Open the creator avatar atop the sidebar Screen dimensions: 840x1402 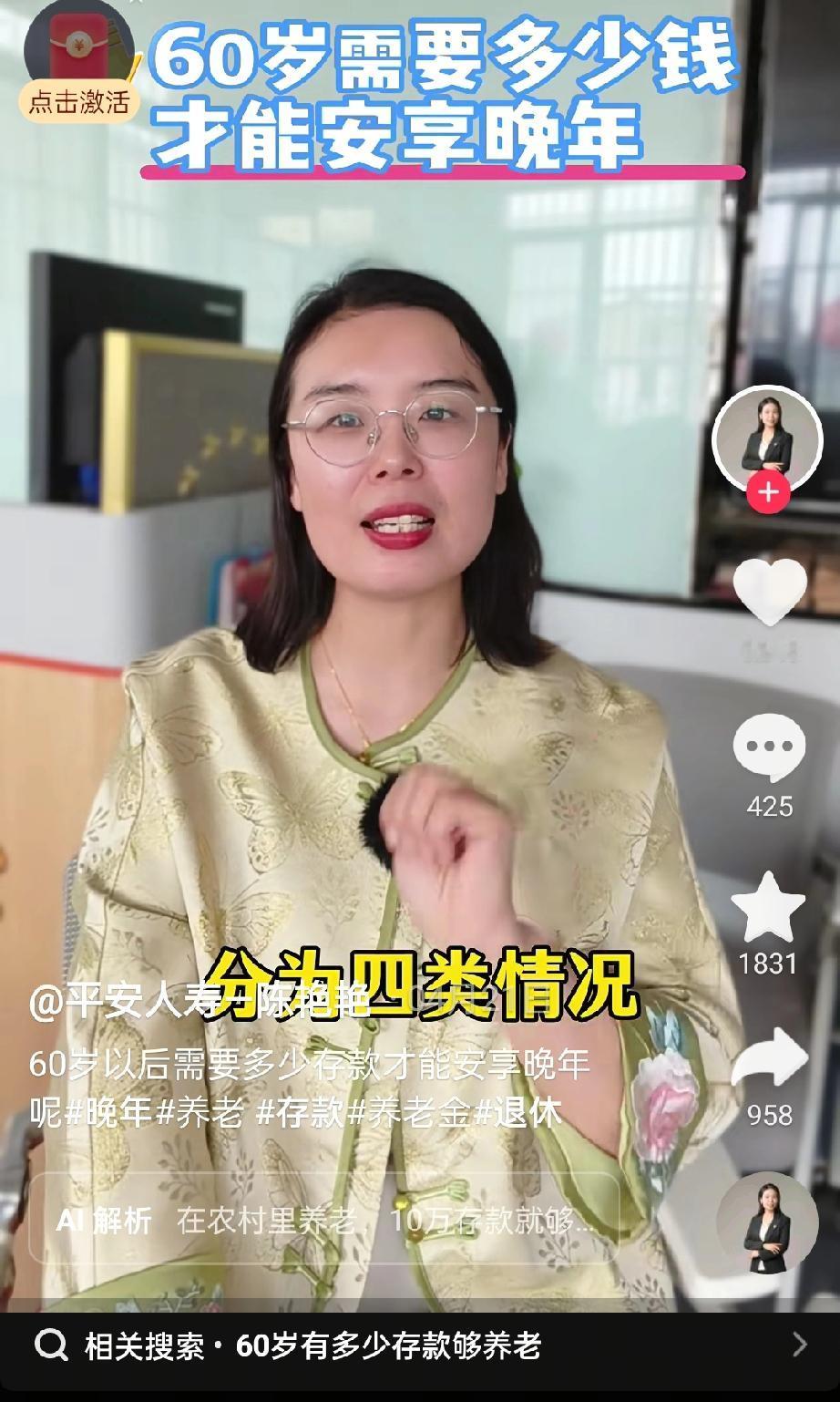(770, 440)
